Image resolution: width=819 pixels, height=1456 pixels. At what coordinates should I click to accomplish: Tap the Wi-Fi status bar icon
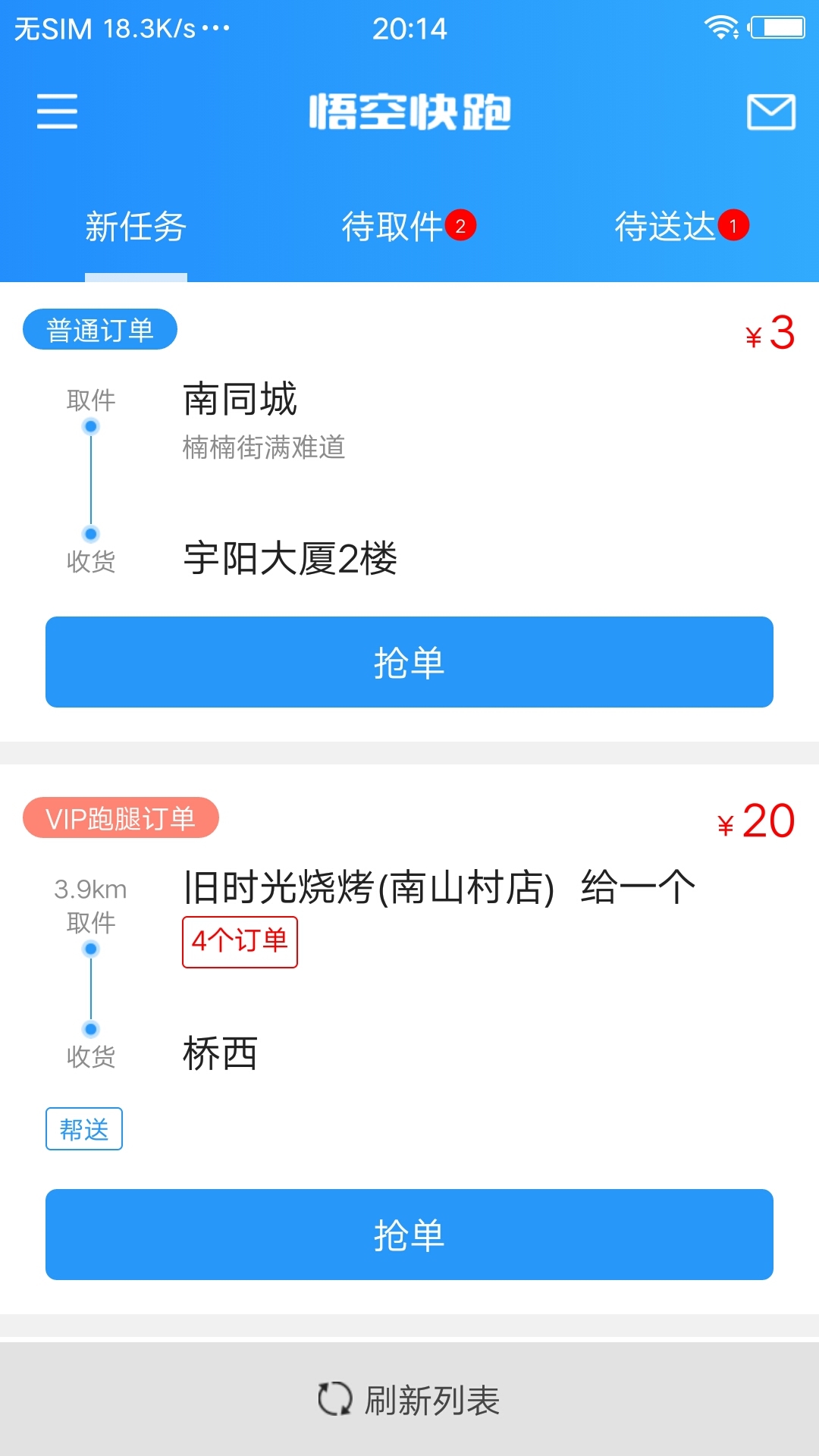click(x=720, y=25)
